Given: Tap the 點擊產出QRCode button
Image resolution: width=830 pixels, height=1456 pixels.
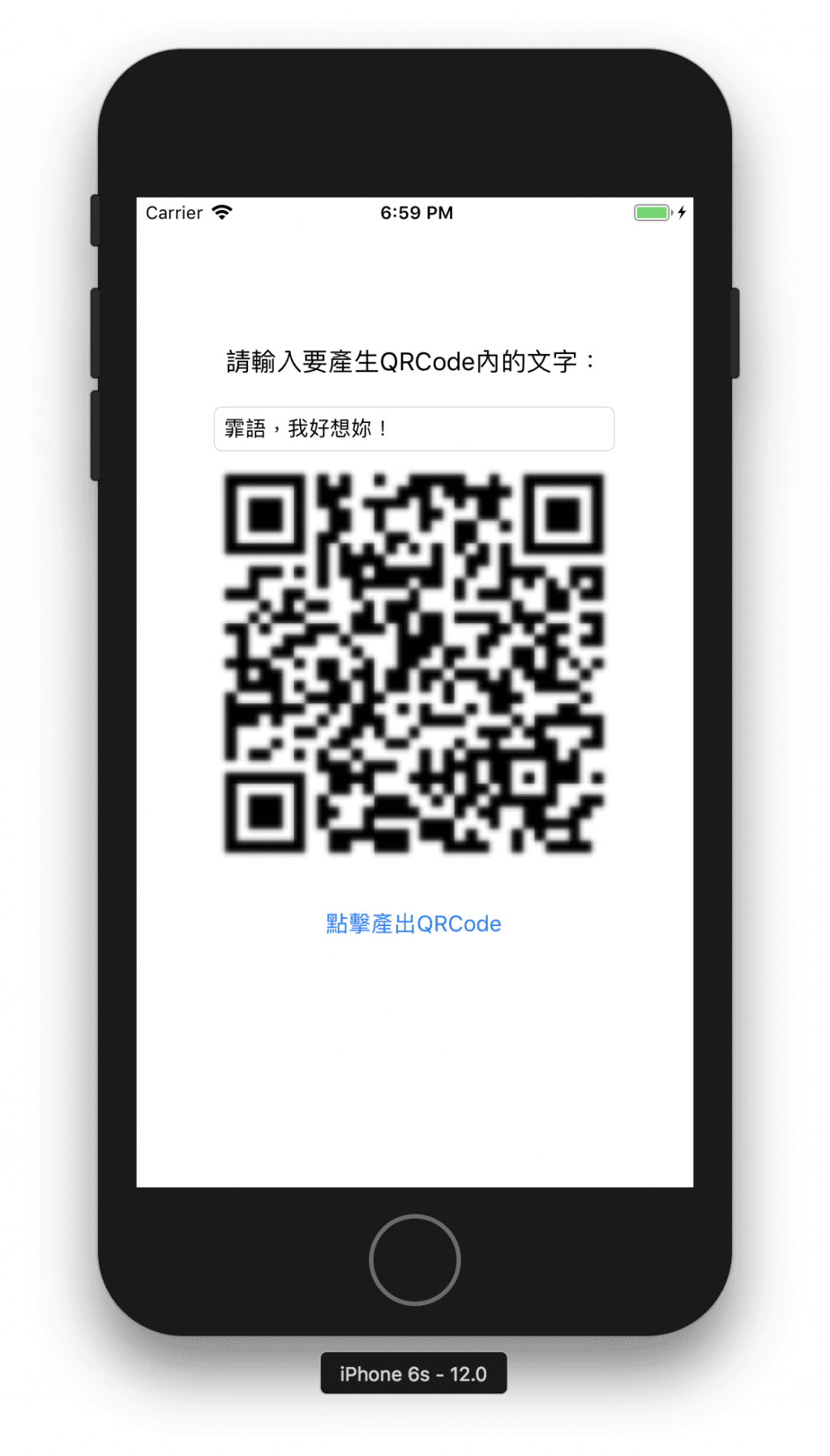Looking at the screenshot, I should [413, 924].
